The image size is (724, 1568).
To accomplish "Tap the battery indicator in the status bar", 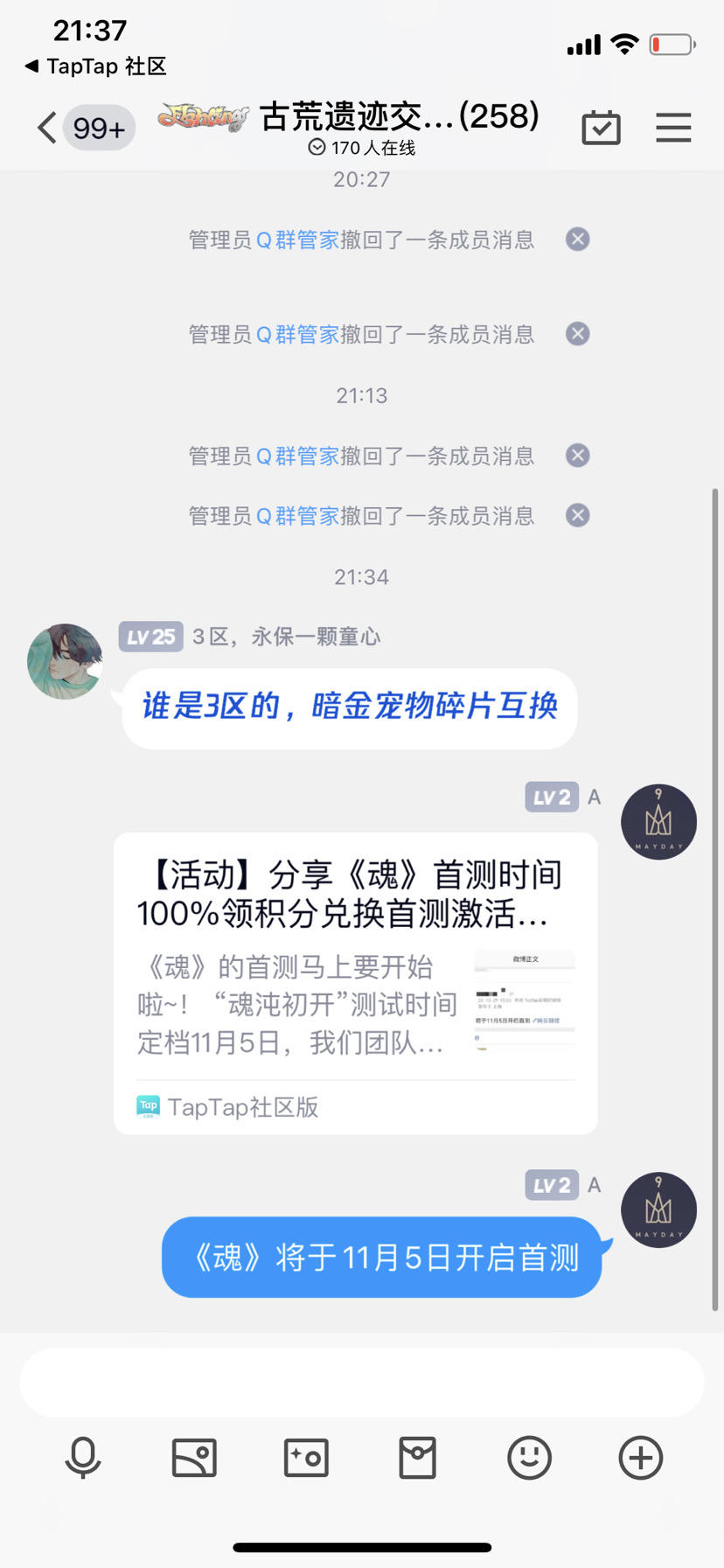I will click(x=672, y=44).
